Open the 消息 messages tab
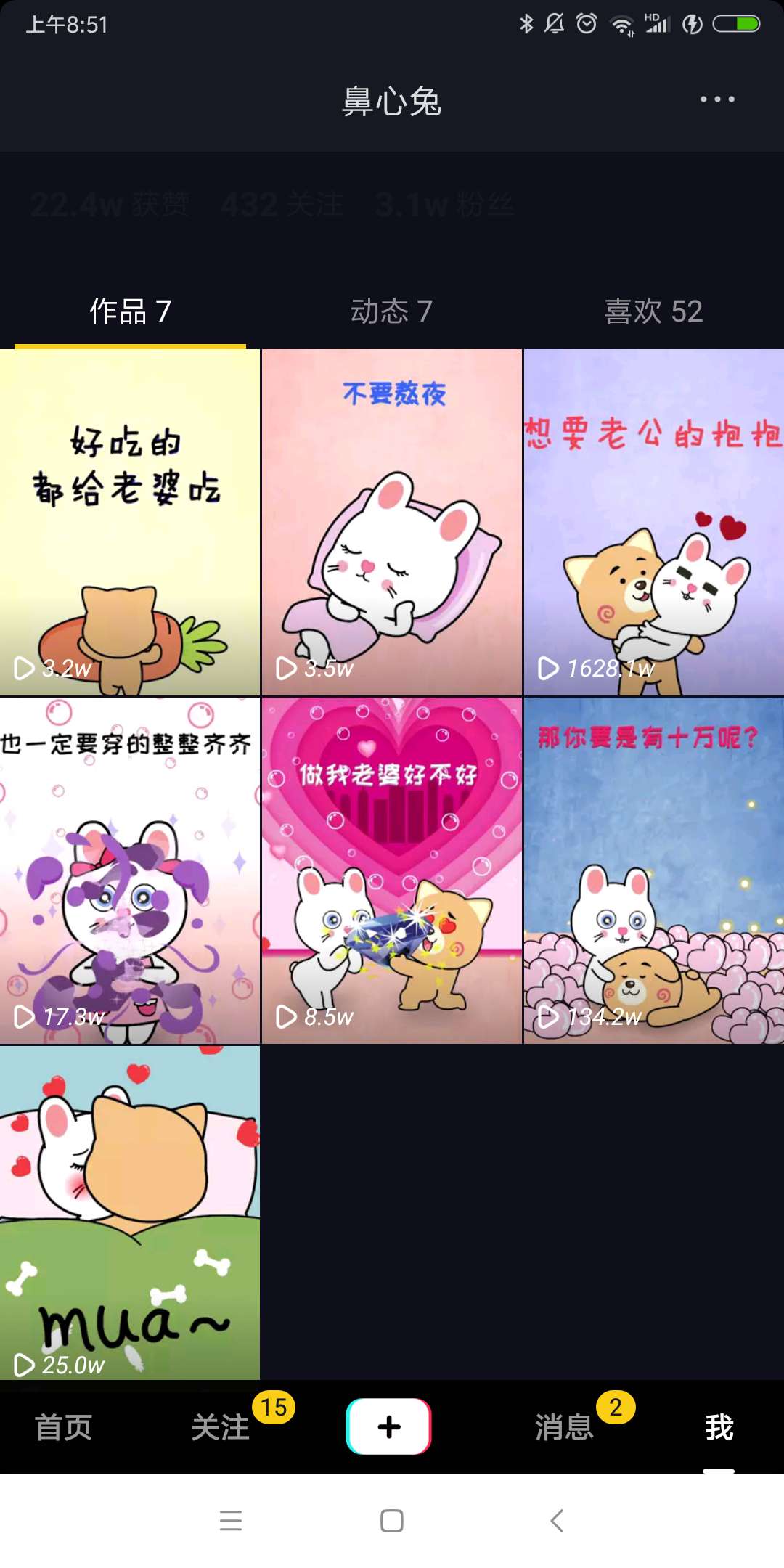The height and width of the screenshot is (1568, 784). click(x=565, y=1427)
